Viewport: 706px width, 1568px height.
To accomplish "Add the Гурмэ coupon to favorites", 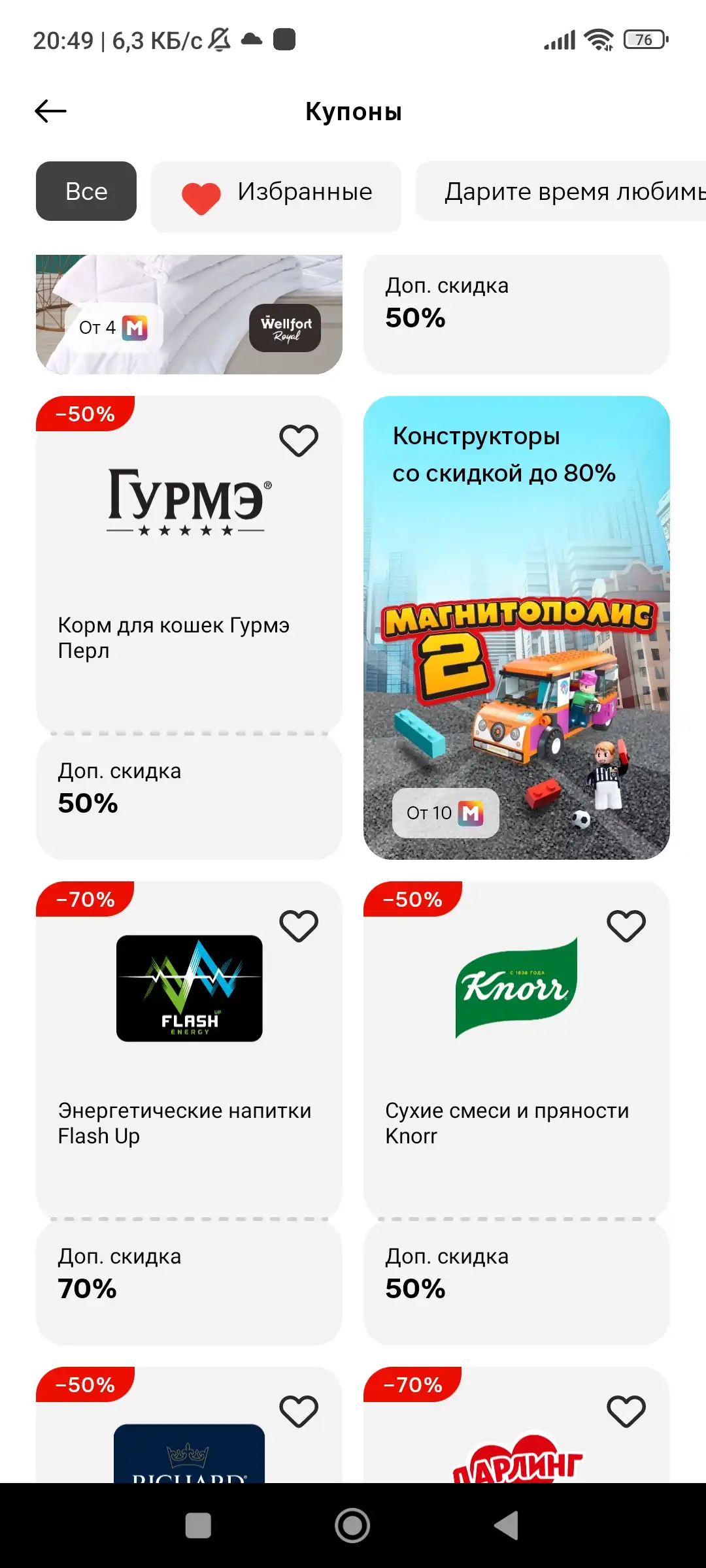I will (299, 441).
